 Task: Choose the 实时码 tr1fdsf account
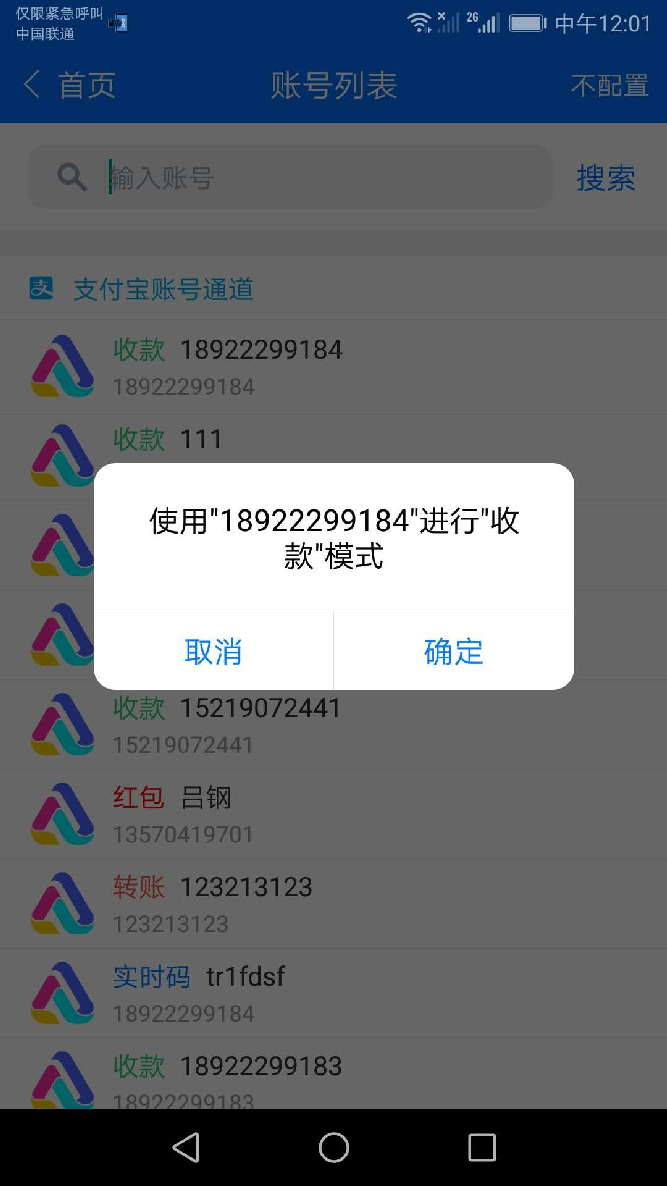point(334,992)
